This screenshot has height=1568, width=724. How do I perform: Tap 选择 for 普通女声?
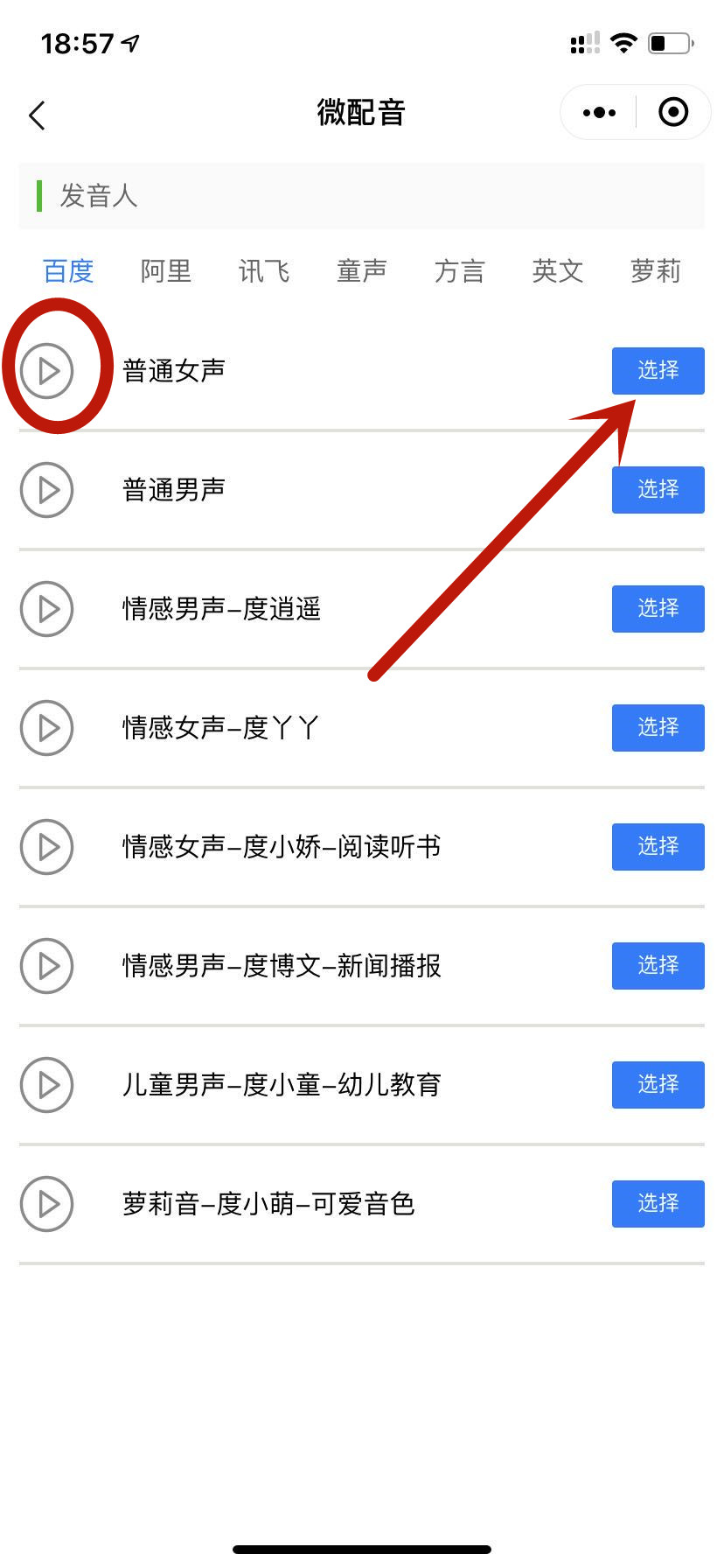point(658,370)
